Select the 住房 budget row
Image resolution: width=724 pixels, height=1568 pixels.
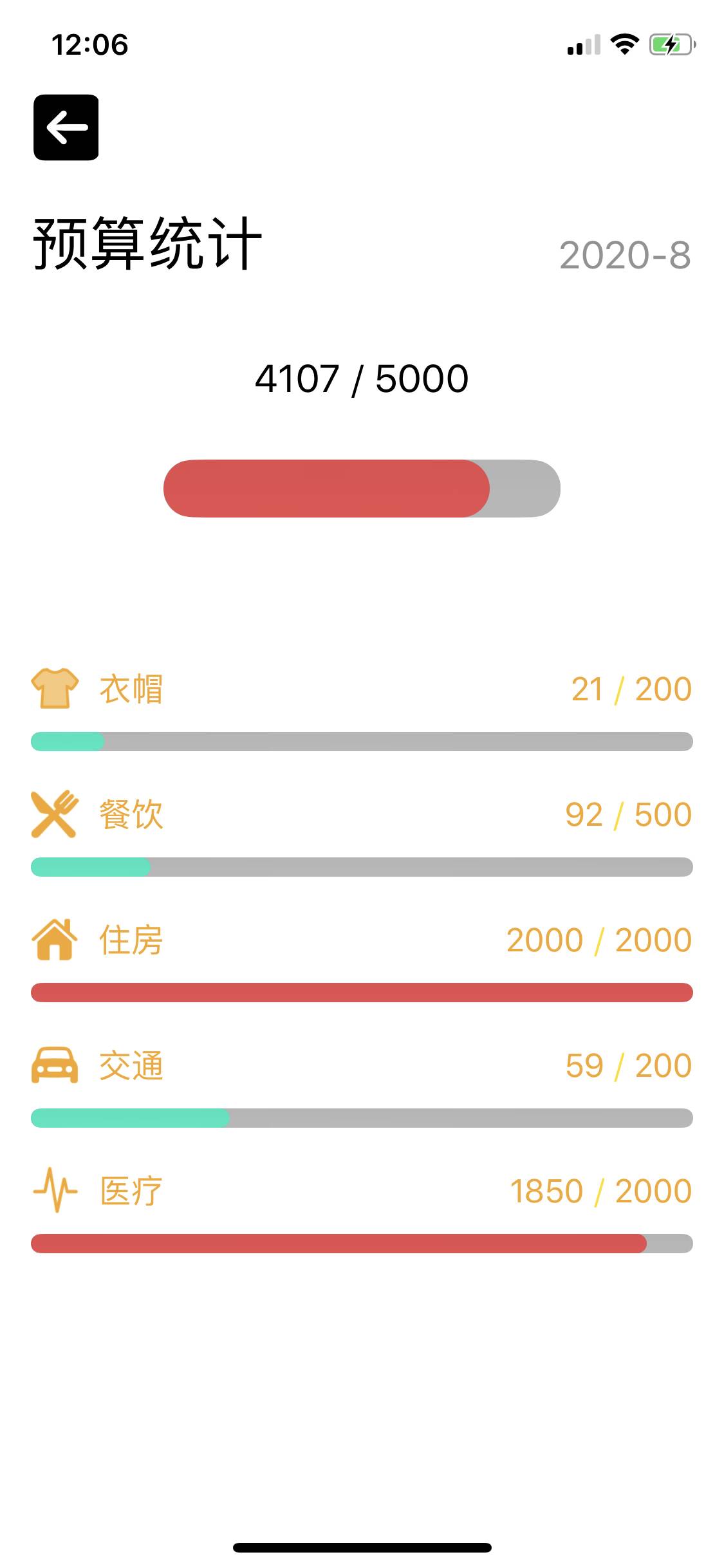pyautogui.click(x=131, y=940)
